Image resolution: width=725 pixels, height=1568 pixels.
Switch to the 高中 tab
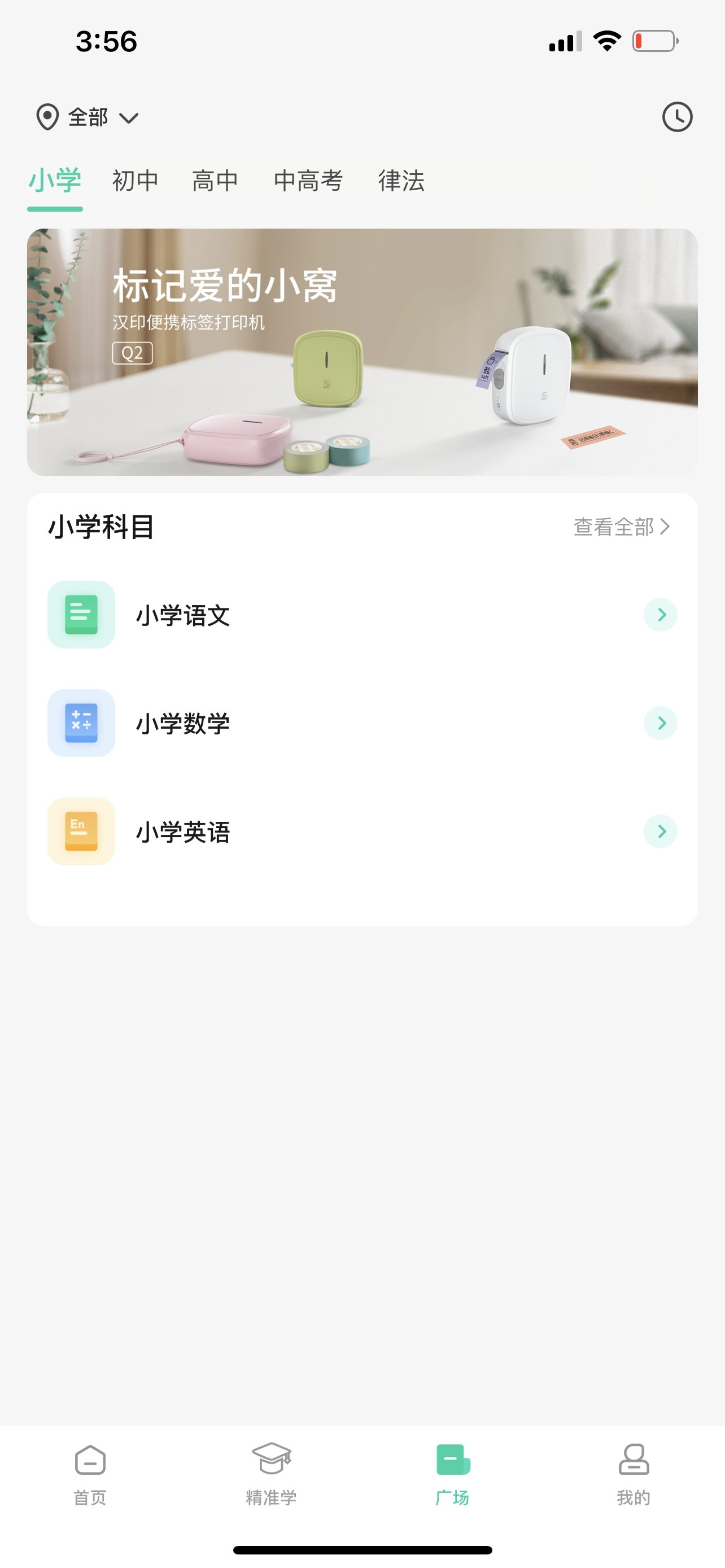[215, 181]
